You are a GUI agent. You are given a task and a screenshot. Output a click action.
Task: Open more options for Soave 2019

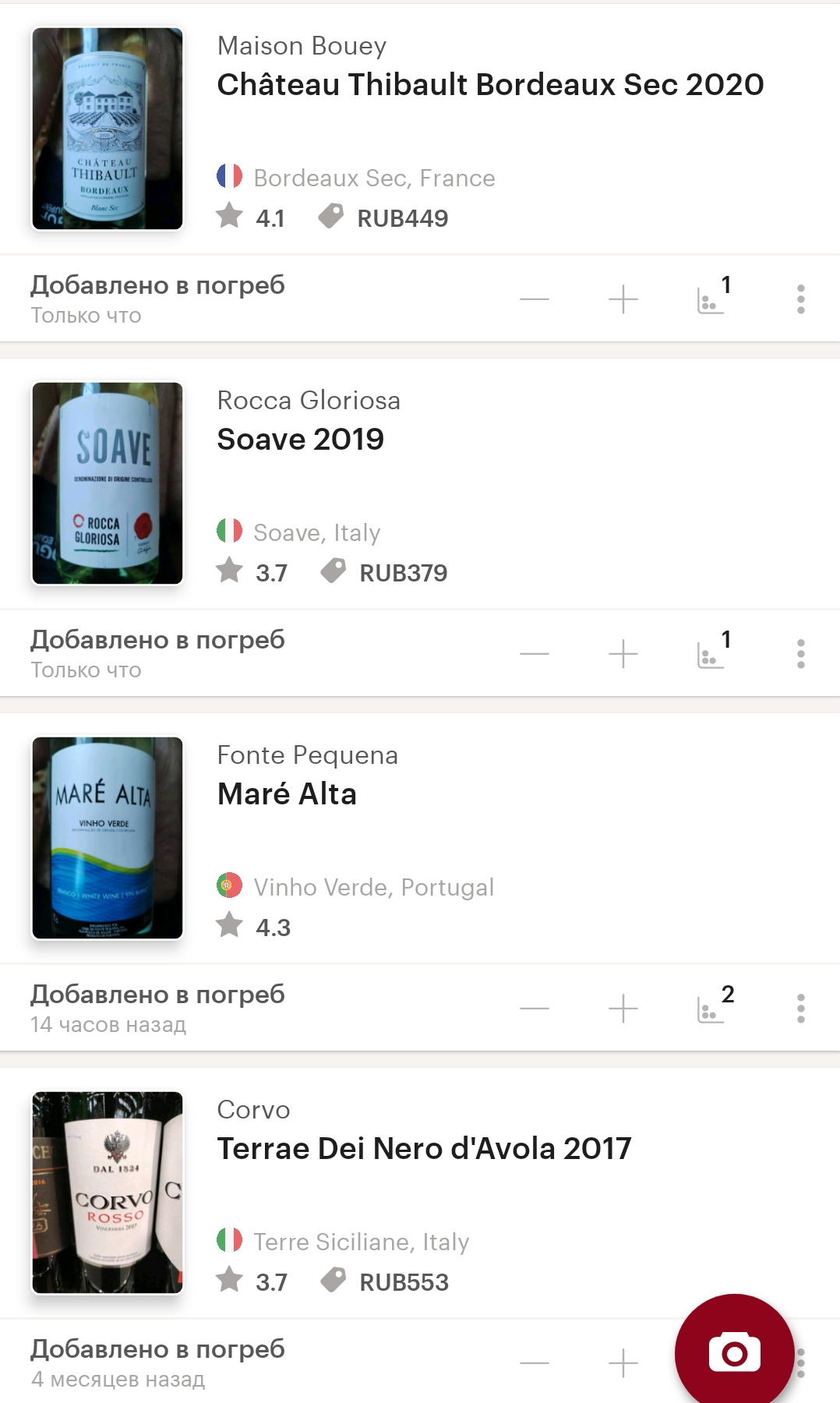coord(800,654)
